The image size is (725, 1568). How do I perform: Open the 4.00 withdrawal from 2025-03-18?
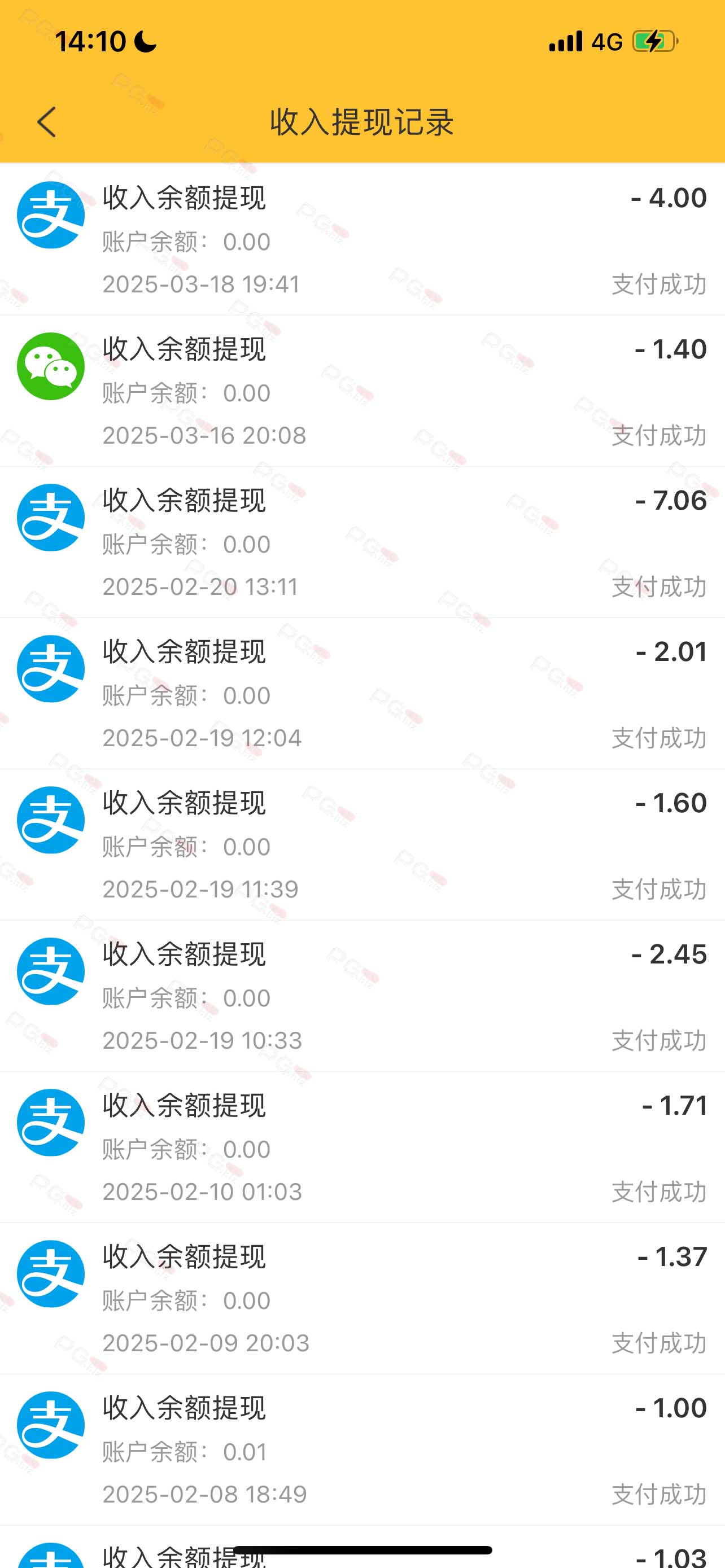click(x=362, y=239)
